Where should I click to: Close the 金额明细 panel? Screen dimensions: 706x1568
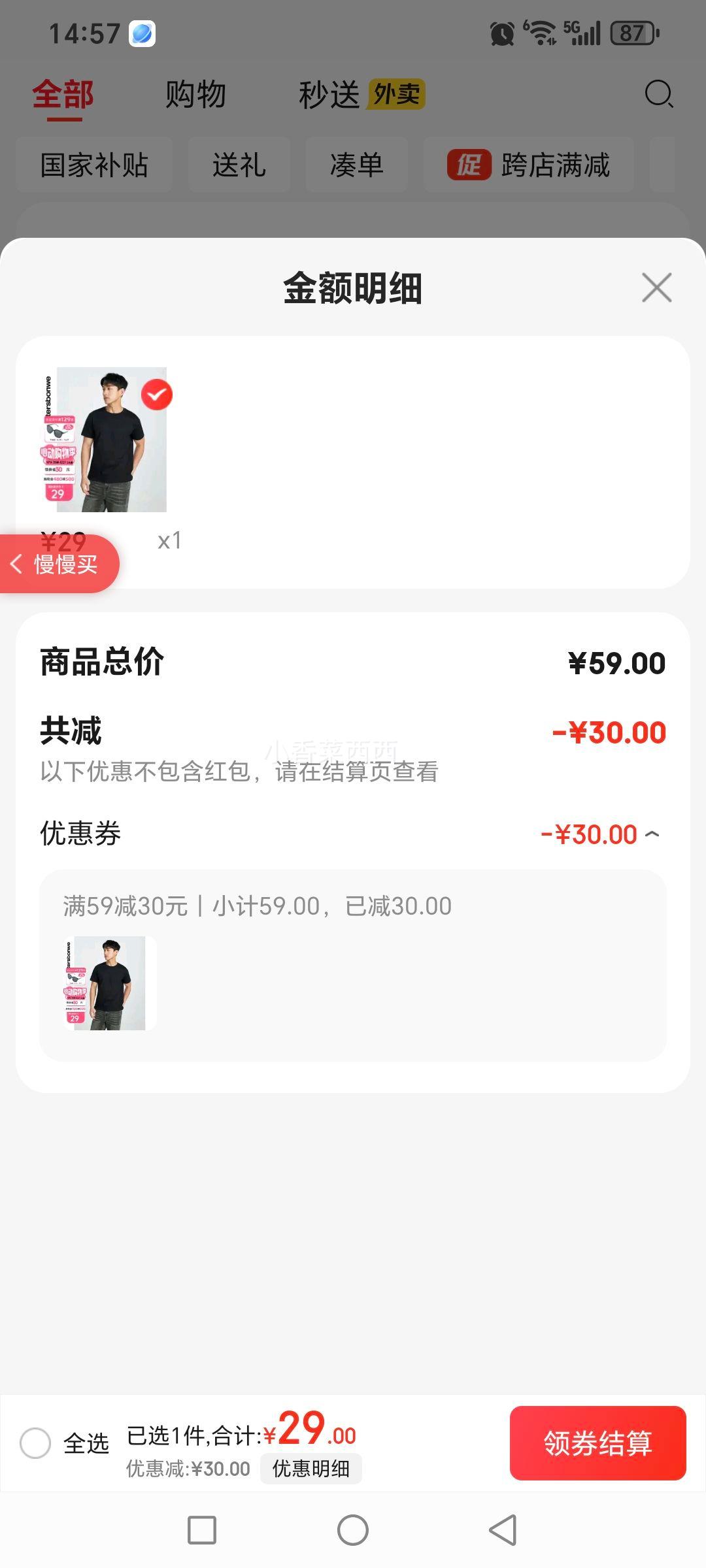656,288
